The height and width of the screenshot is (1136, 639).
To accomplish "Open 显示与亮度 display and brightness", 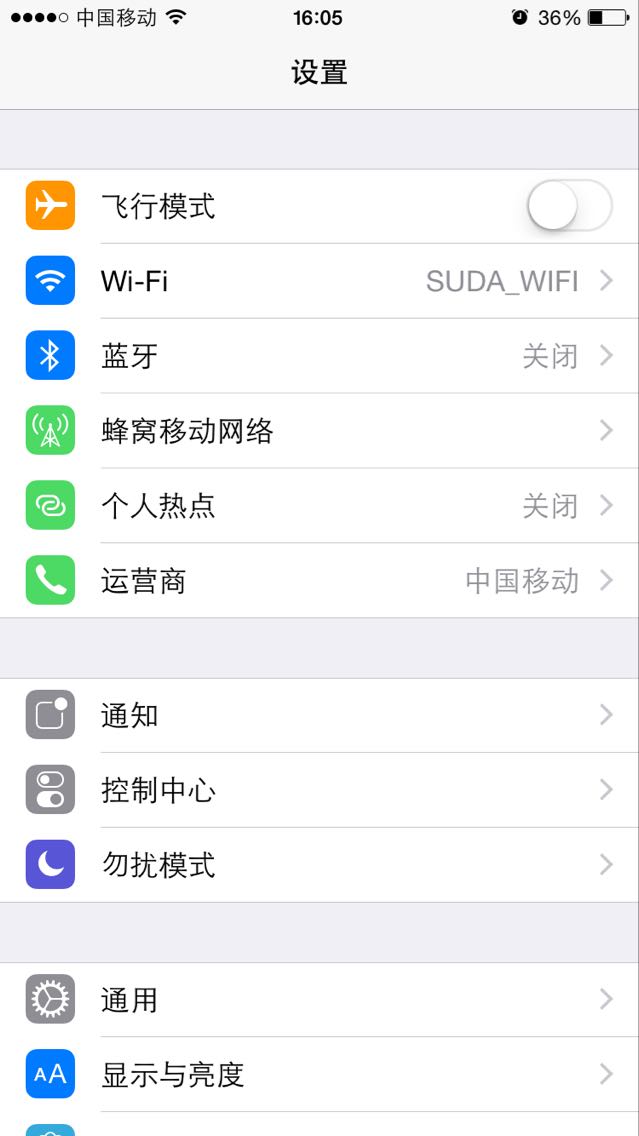I will click(x=320, y=1074).
